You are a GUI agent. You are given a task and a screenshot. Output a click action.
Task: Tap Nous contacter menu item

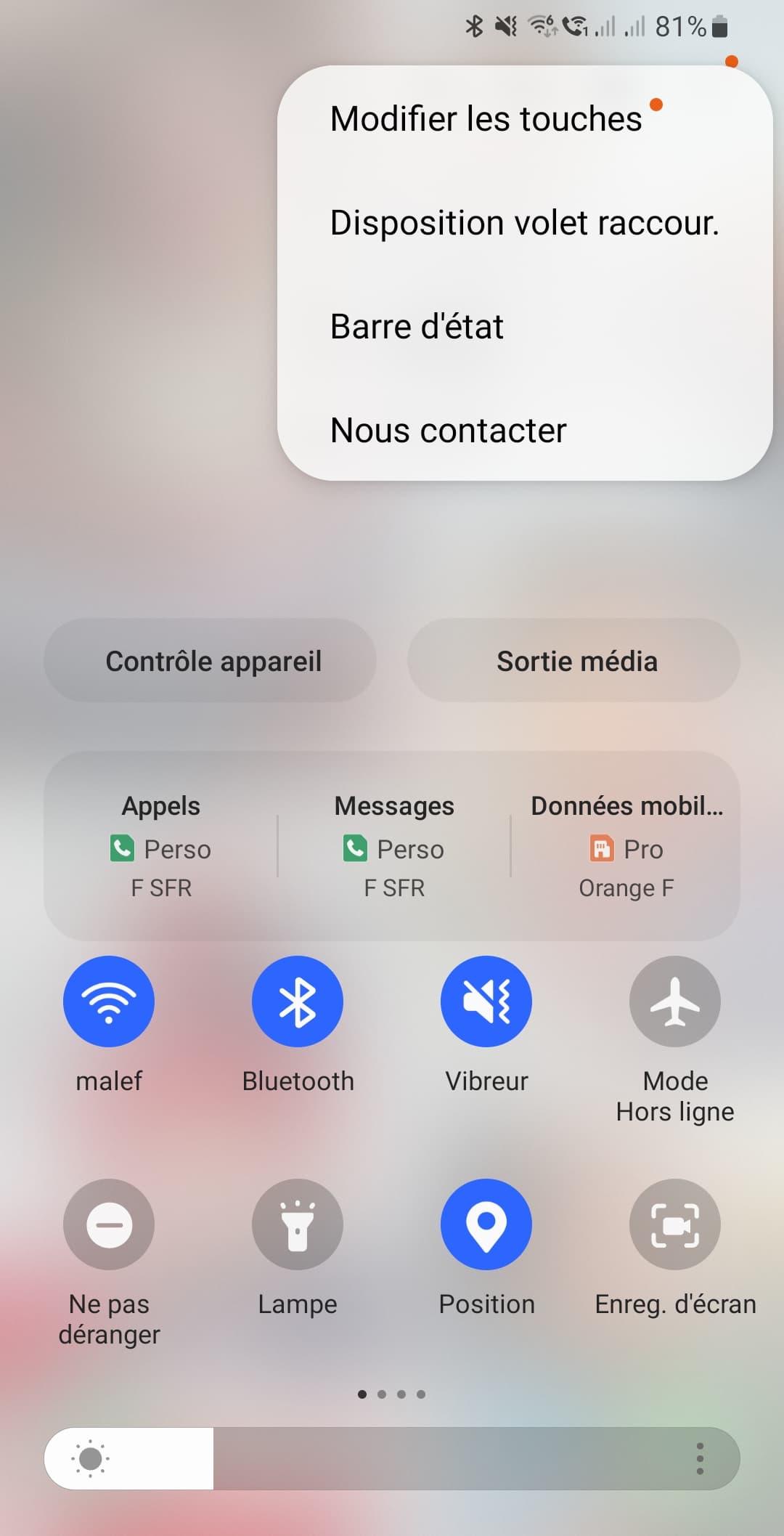click(x=448, y=431)
